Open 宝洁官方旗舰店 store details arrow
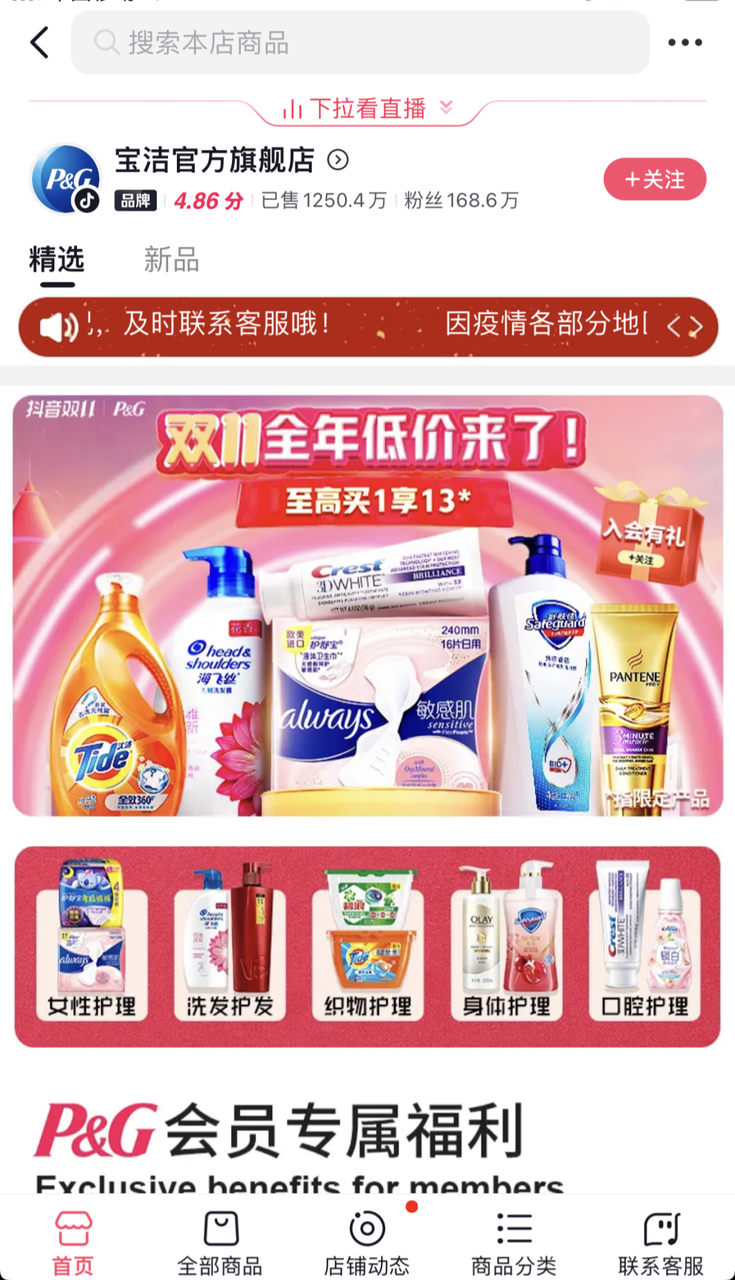 point(339,160)
